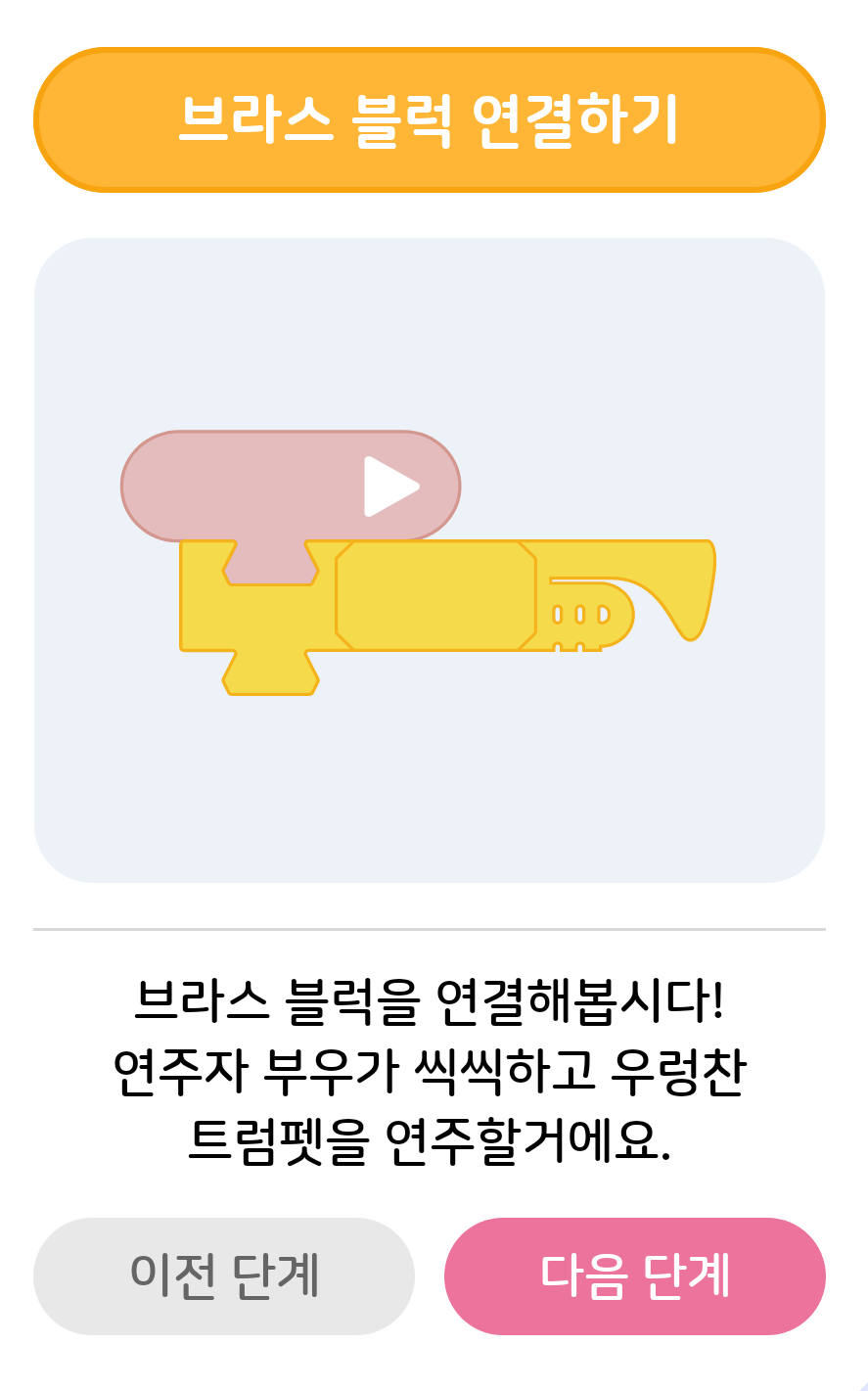The height and width of the screenshot is (1391, 868).
Task: Tap the 이전 단계 (previous step) button
Action: (x=224, y=1275)
